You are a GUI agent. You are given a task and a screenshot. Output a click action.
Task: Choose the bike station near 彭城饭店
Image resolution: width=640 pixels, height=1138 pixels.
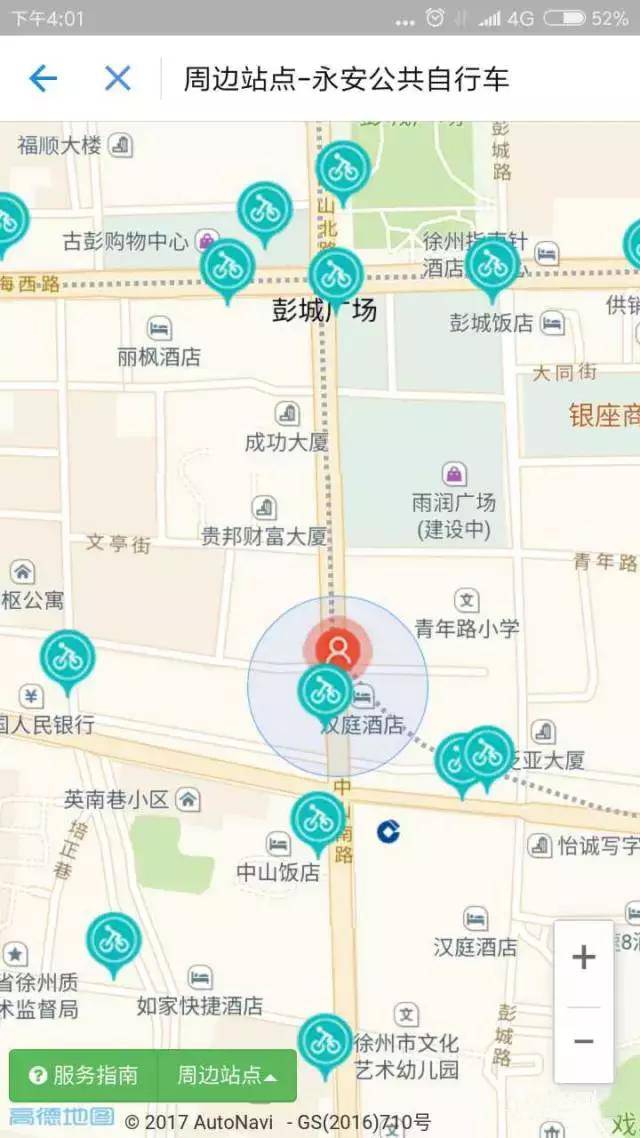pyautogui.click(x=491, y=265)
